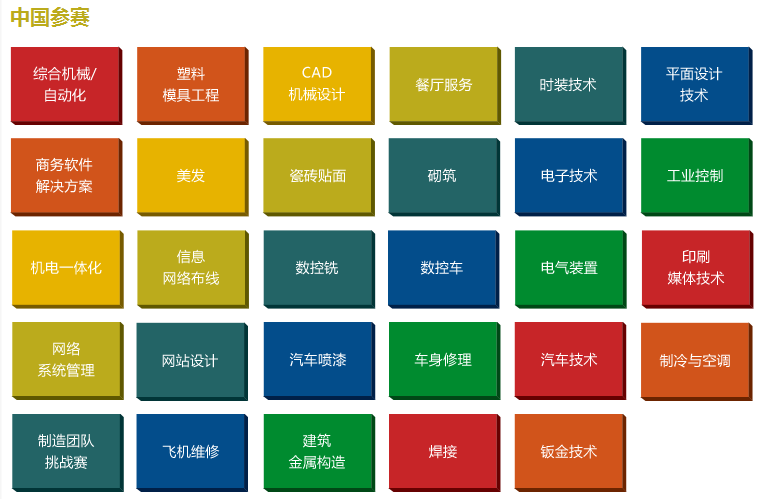Open the 时装技术 tile
Viewport: 764px width, 499px height.
click(x=568, y=84)
